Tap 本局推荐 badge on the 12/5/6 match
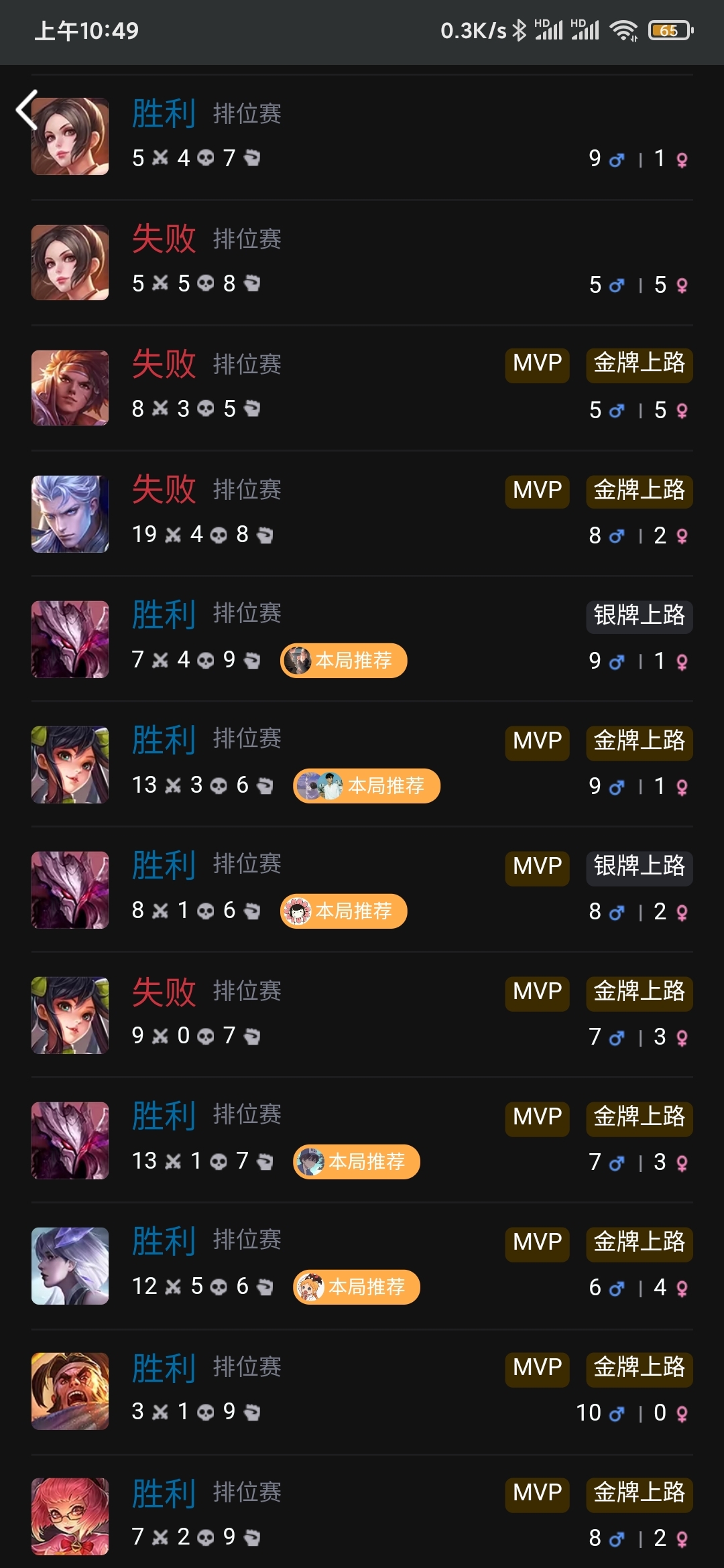 (357, 1287)
